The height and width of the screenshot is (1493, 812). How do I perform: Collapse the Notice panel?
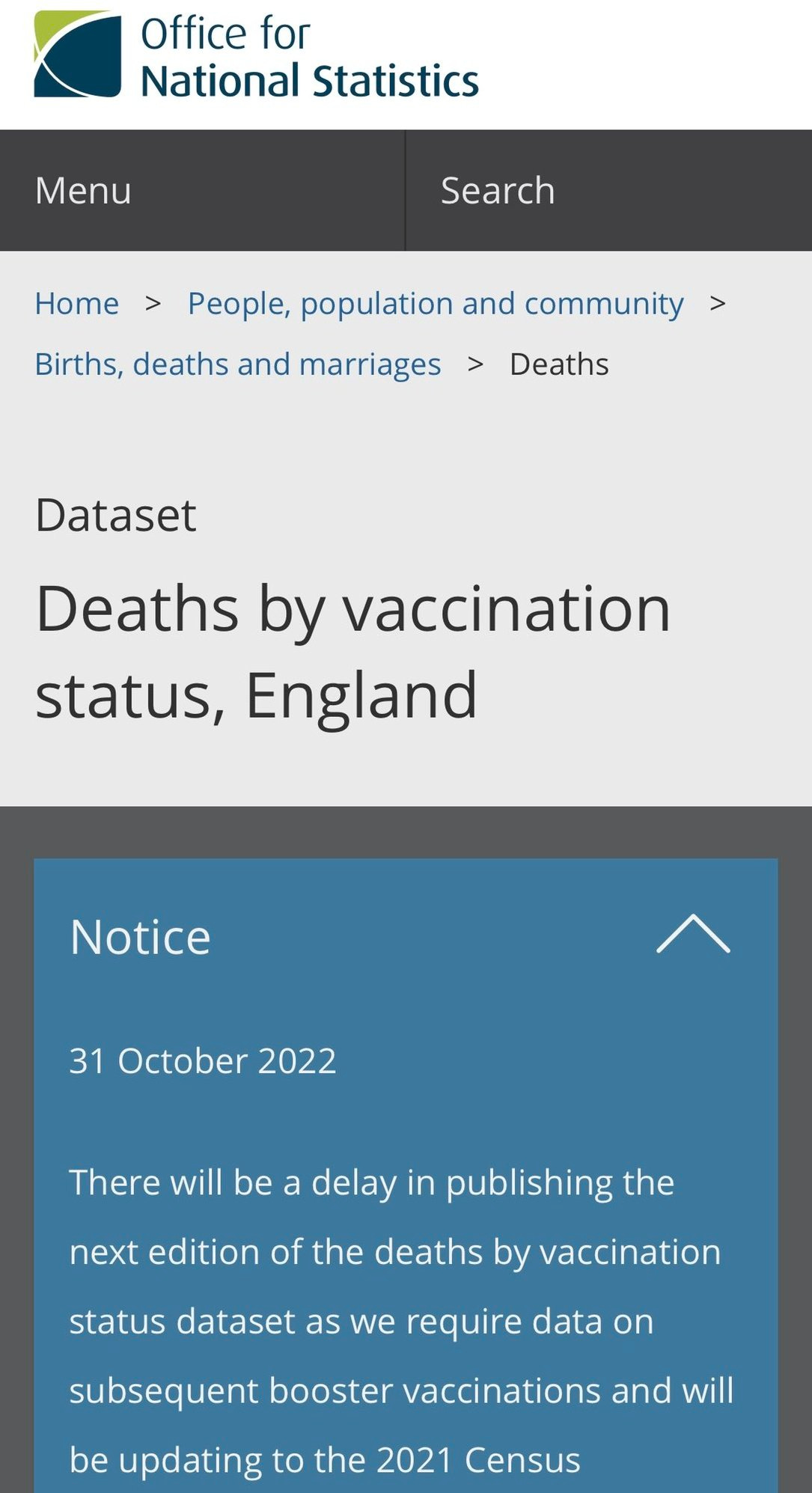pyautogui.click(x=693, y=934)
